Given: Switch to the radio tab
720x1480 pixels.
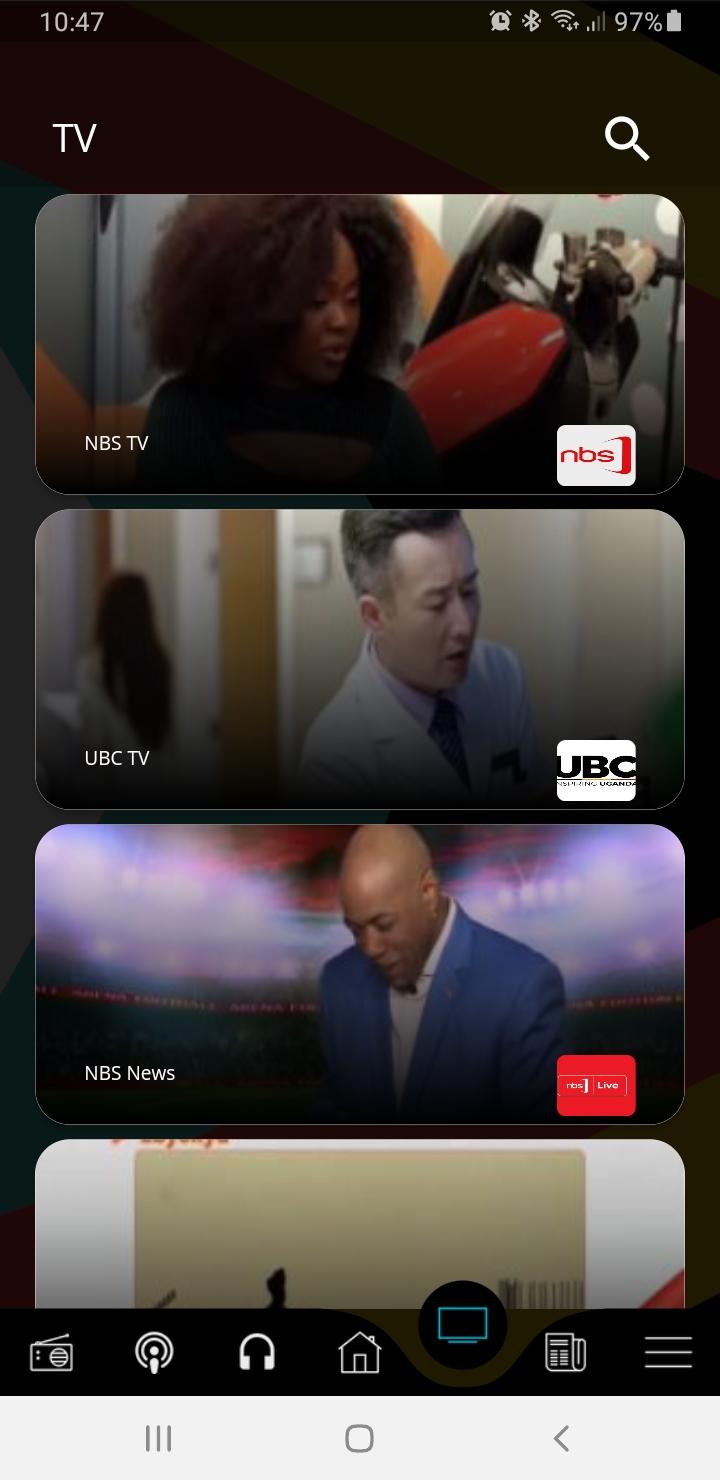Looking at the screenshot, I should 51,1354.
